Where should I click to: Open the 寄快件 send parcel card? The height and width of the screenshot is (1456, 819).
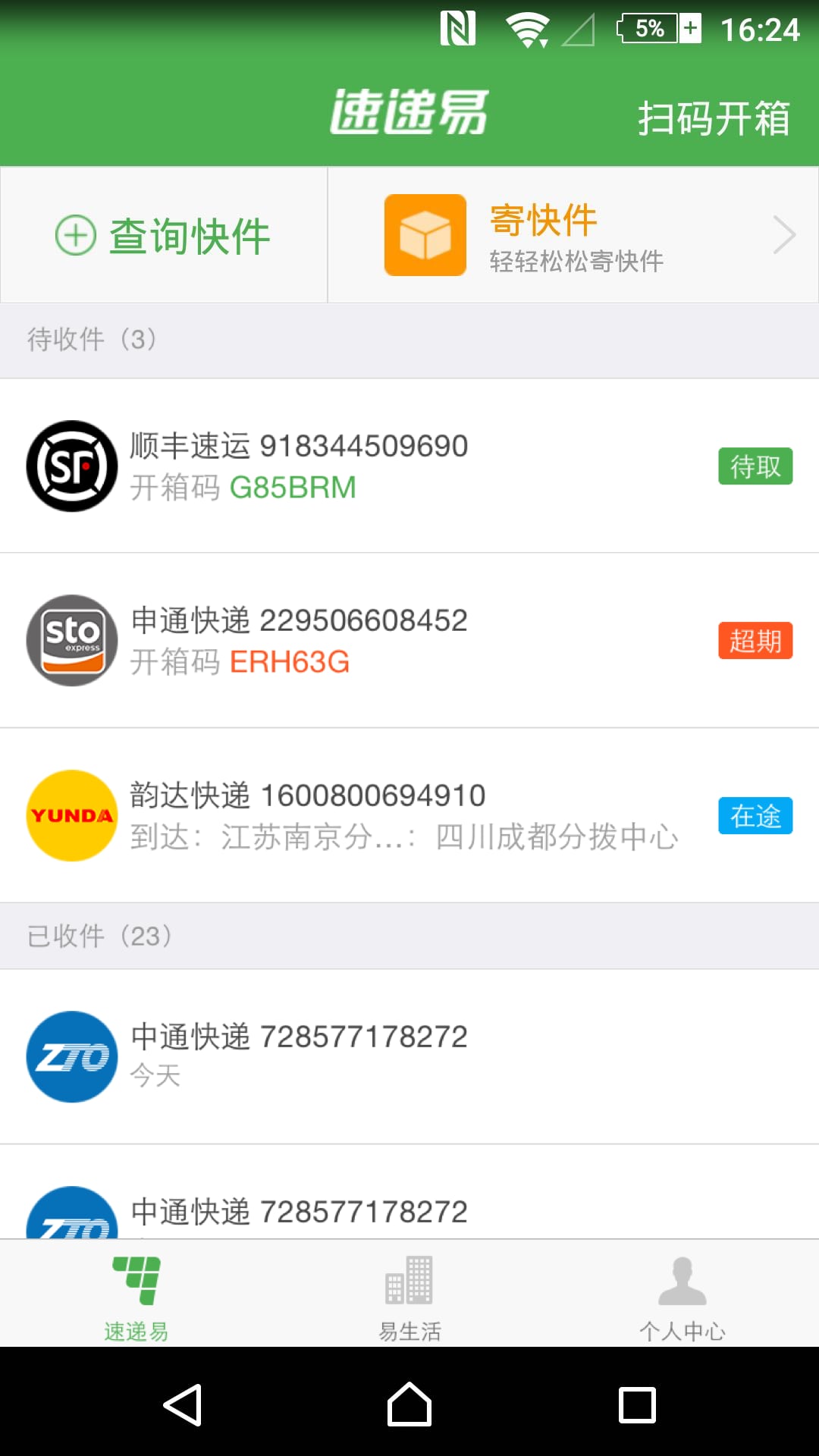[573, 235]
